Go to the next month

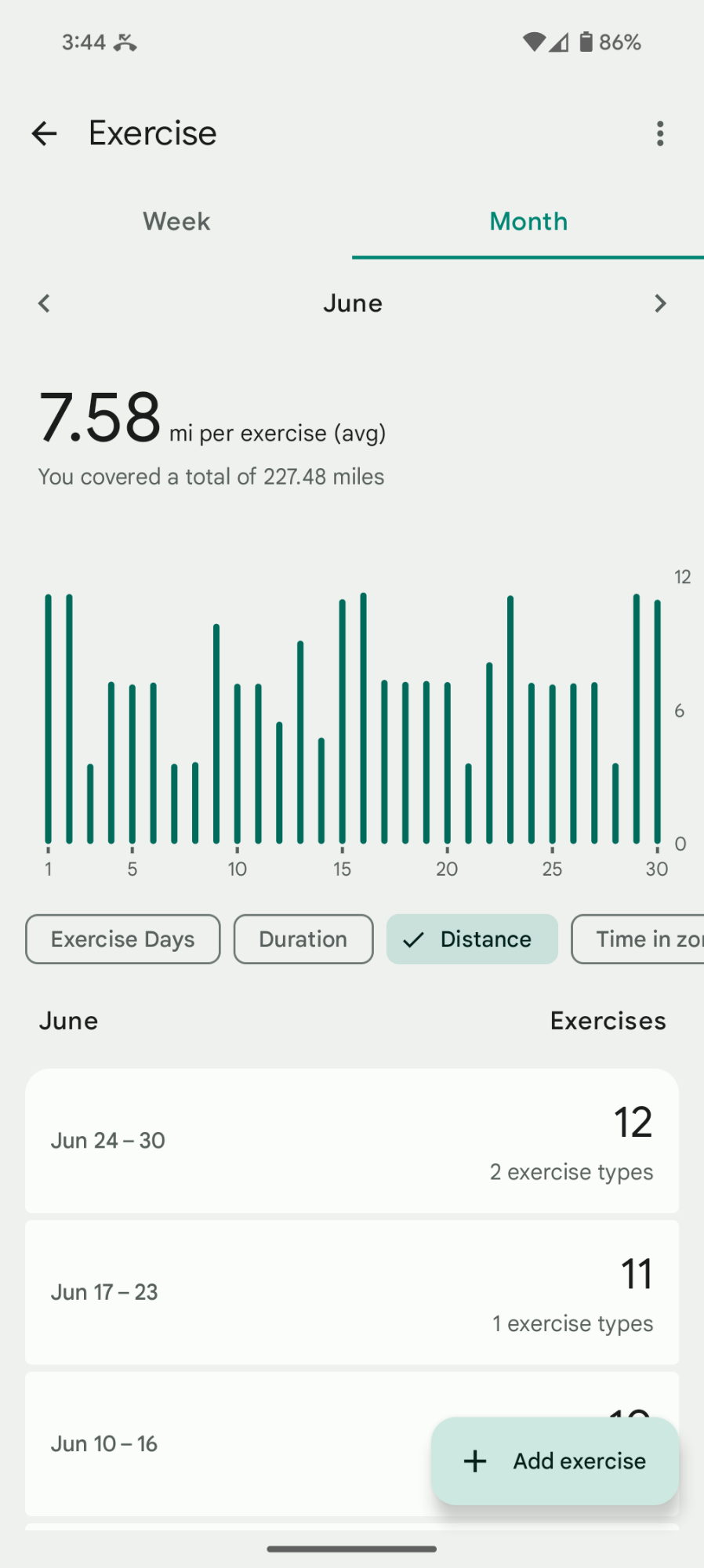point(660,303)
